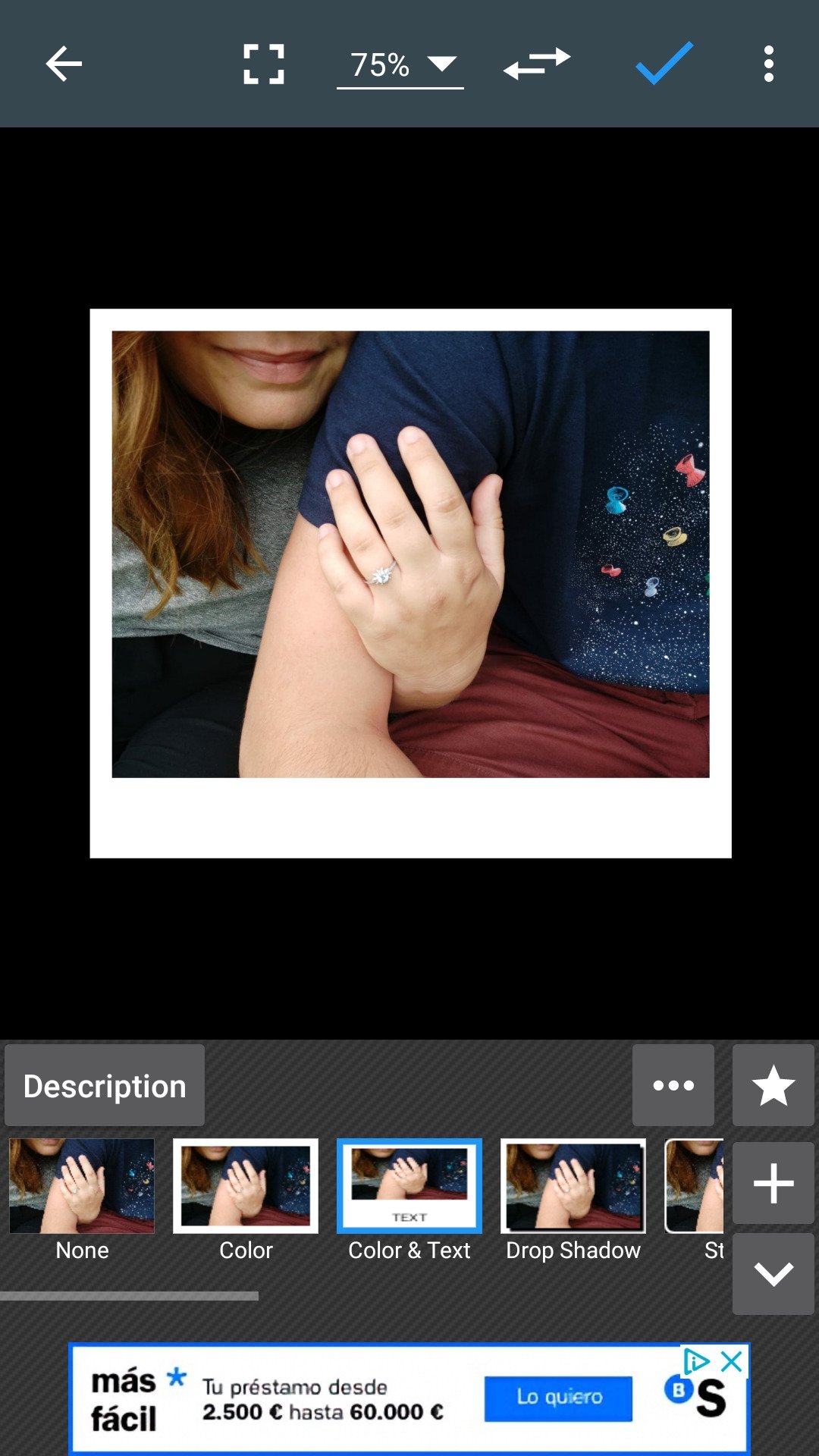Tap the plus add button
The image size is (819, 1456).
click(x=773, y=1183)
